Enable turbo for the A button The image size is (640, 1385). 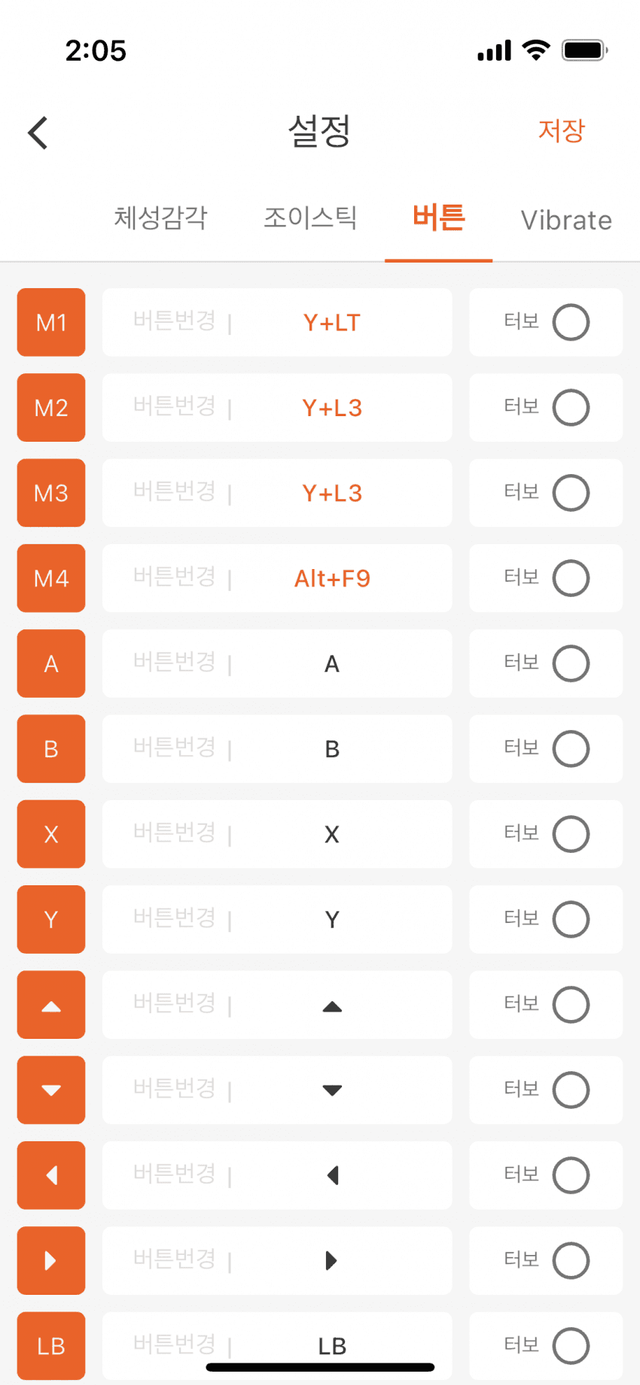click(571, 663)
